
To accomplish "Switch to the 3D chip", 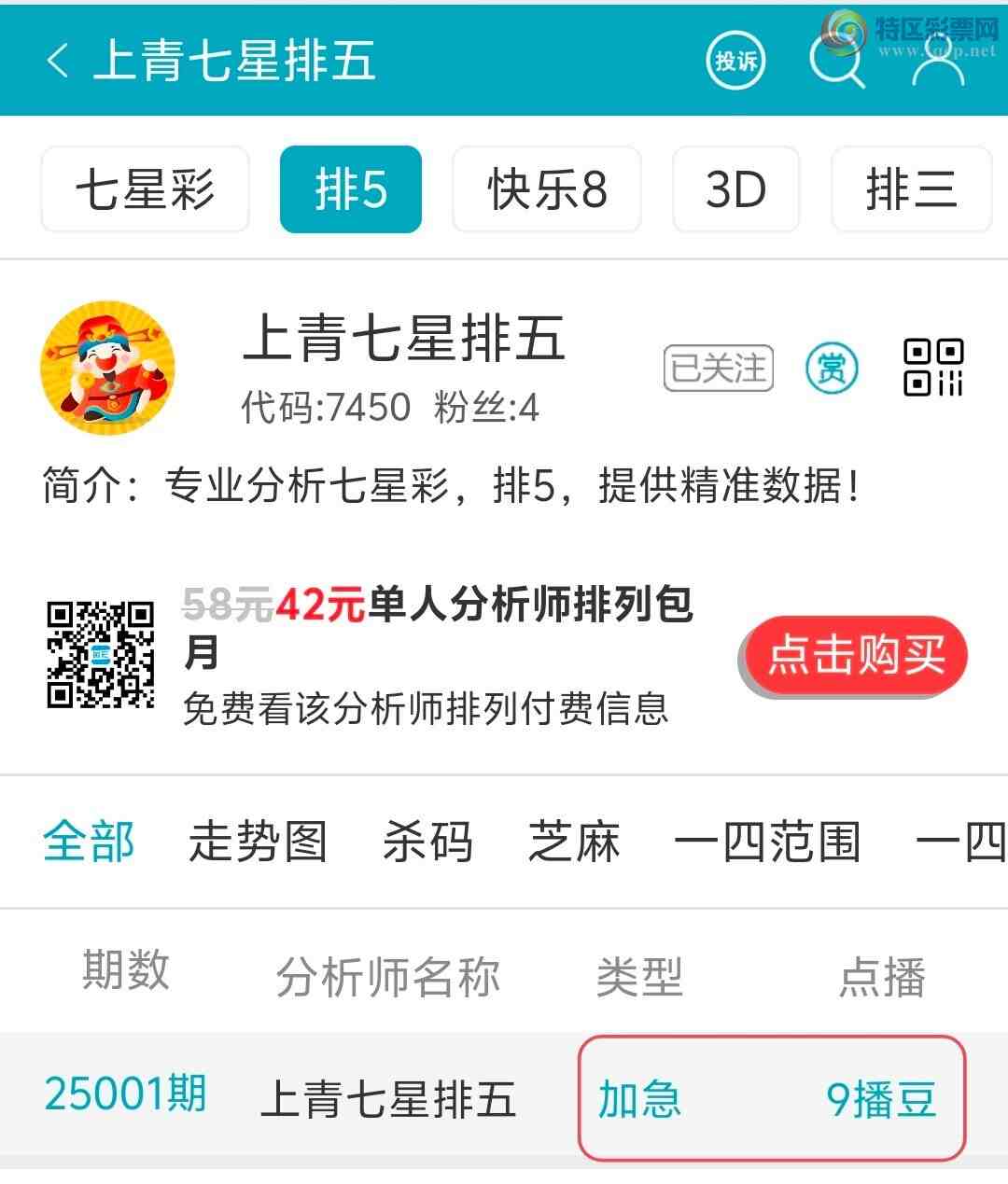I will tap(735, 189).
